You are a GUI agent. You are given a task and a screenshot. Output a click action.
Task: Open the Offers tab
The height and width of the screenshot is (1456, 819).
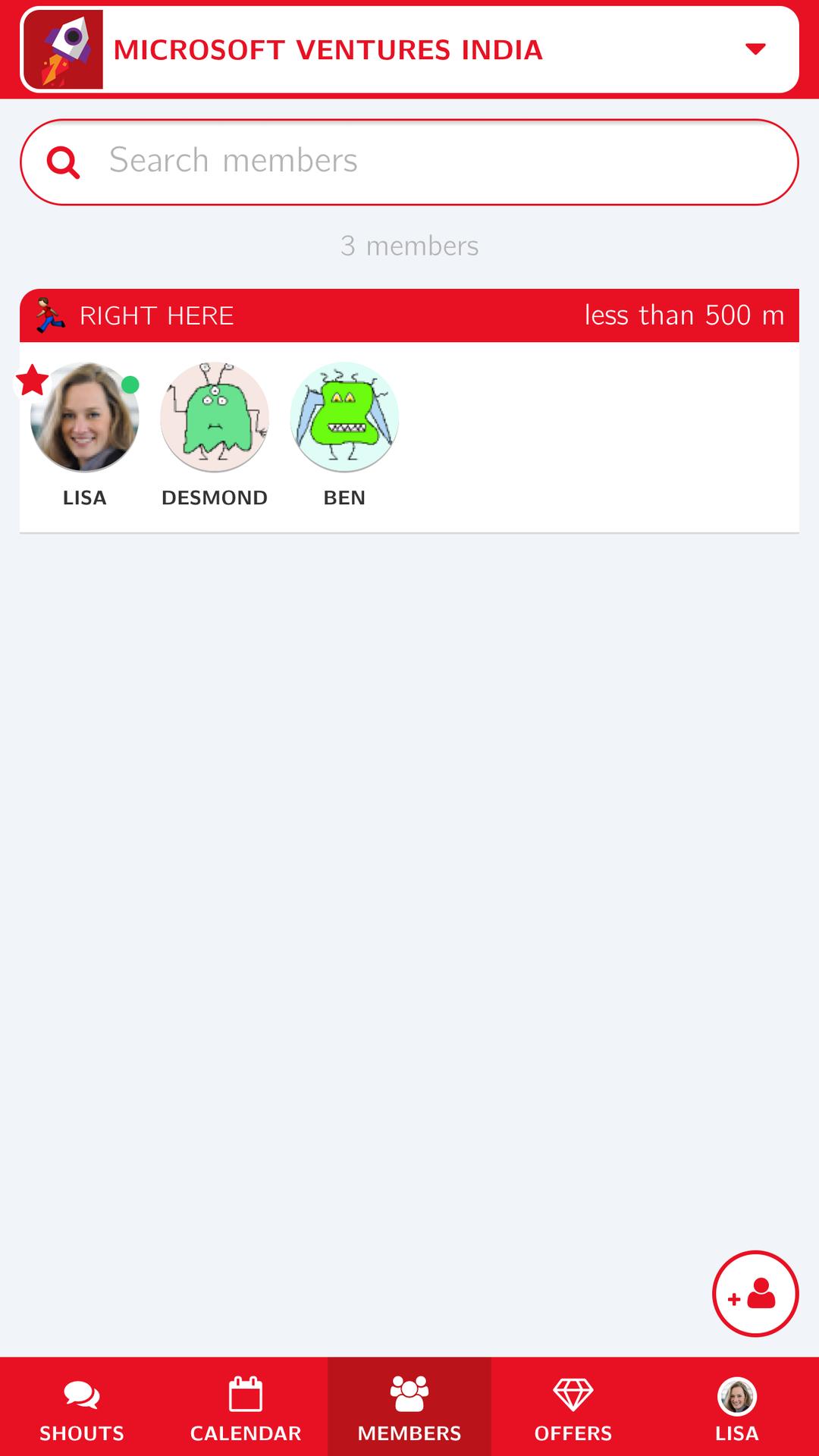pos(573,1407)
